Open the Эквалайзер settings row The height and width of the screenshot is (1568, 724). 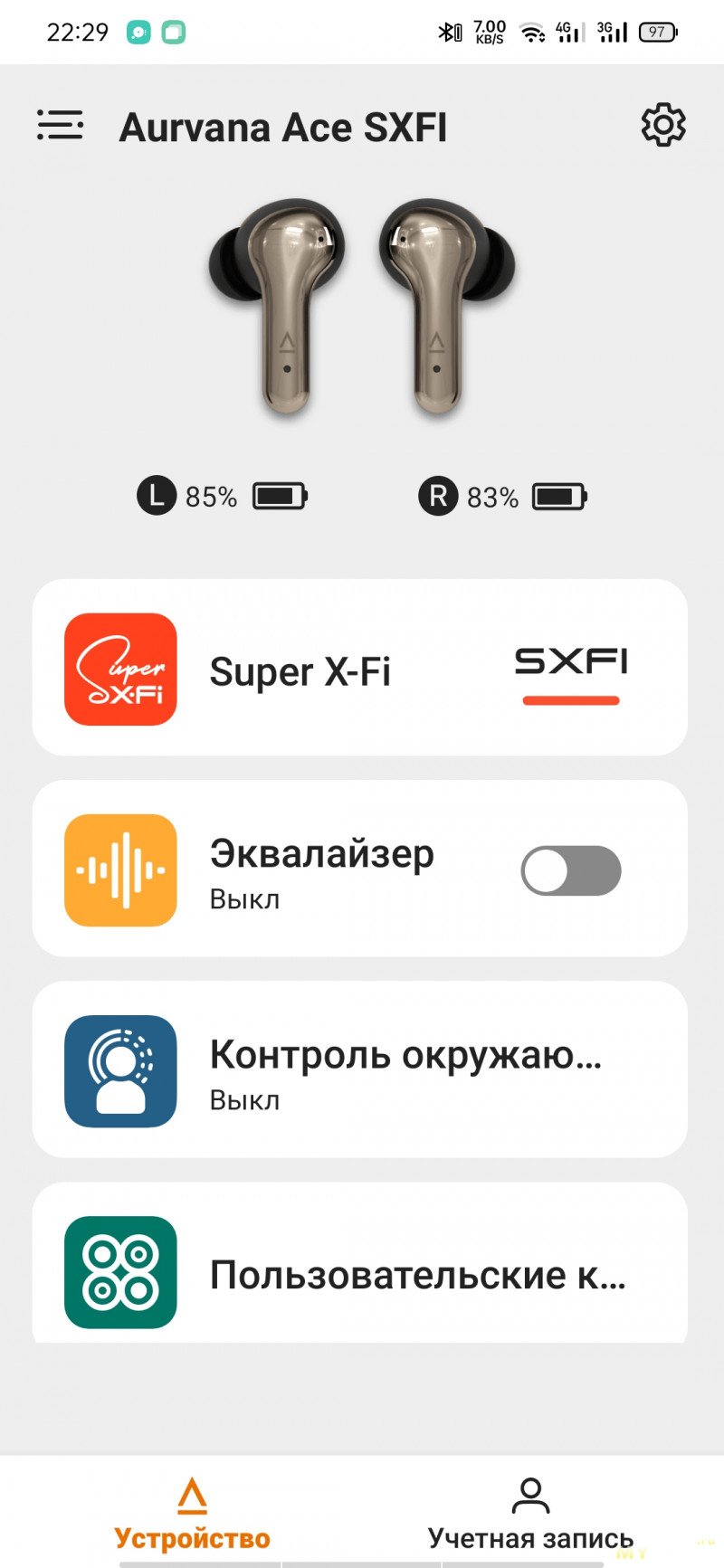321,869
